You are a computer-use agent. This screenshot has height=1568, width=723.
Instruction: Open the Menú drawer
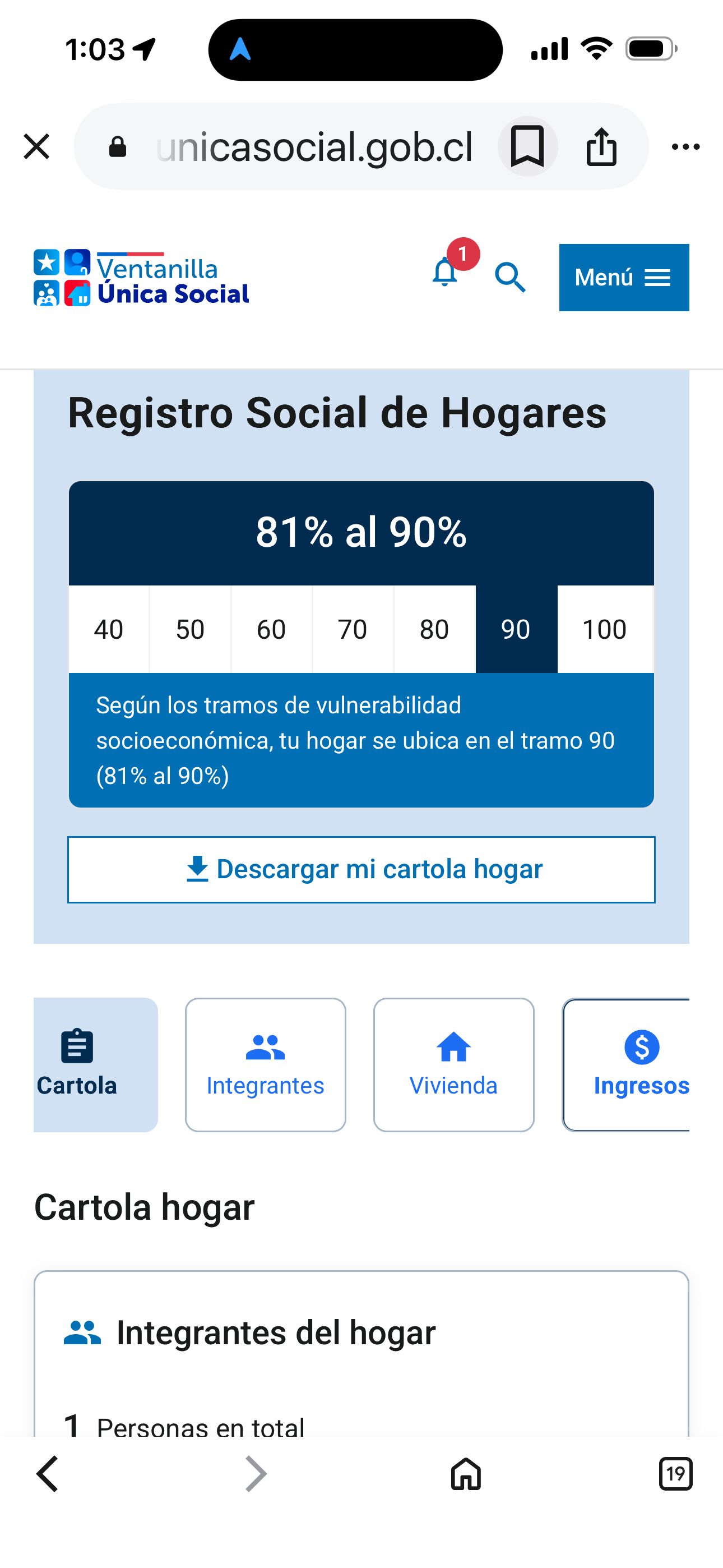coord(624,278)
